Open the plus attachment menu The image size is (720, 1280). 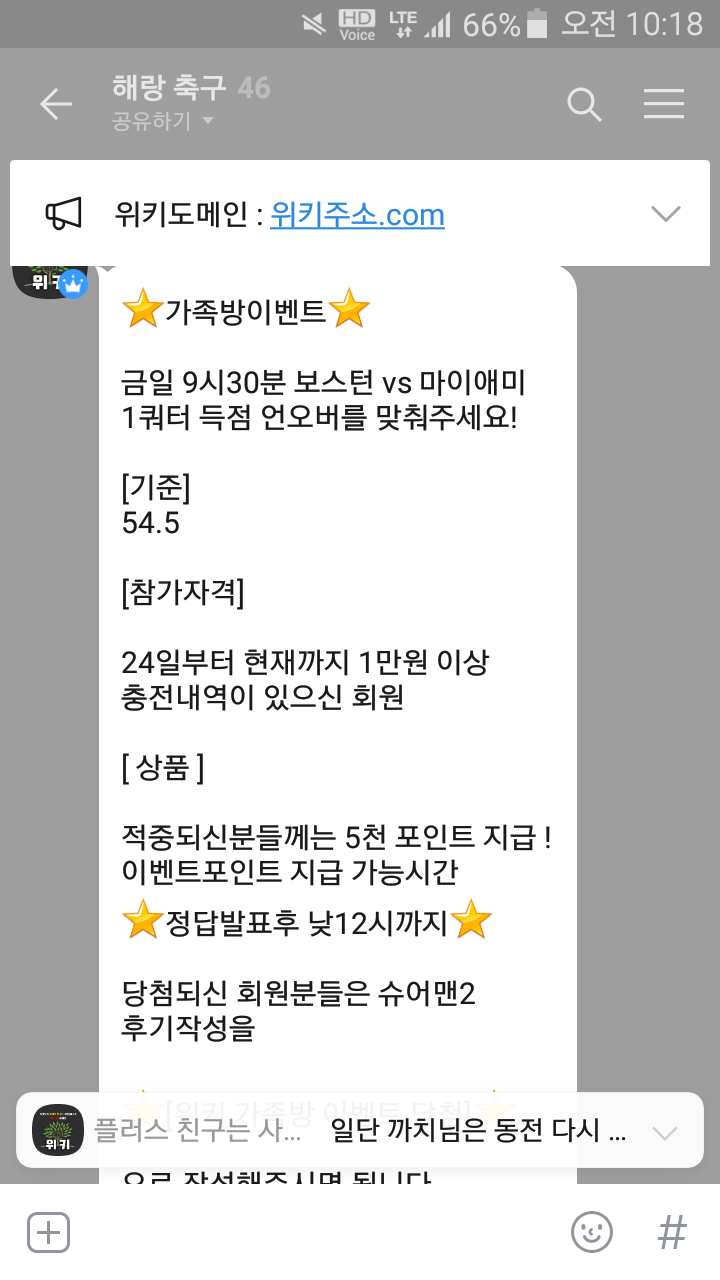[48, 1232]
